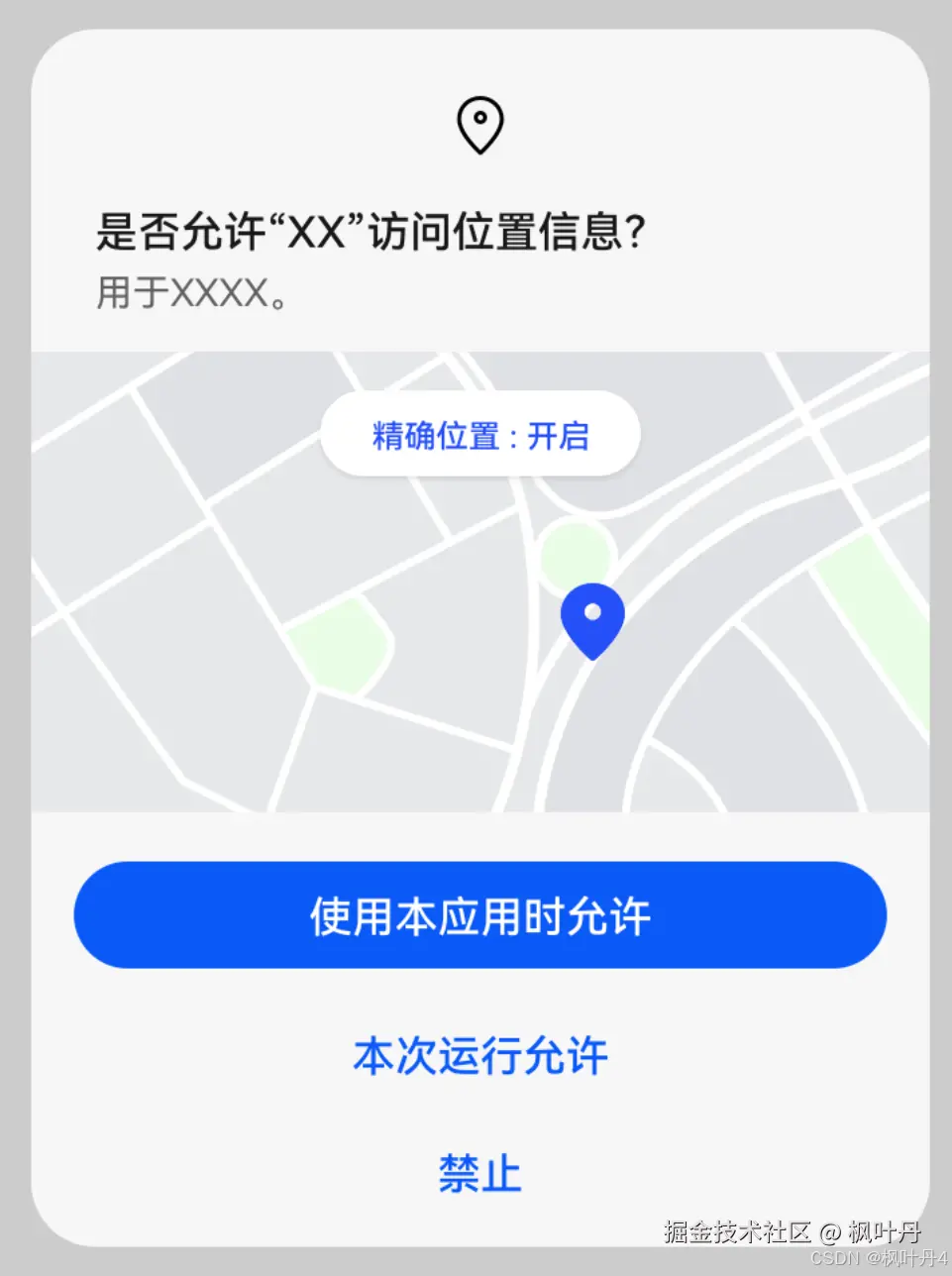Toggle the 精确位置 precise location chip
952x1276 pixels.
pos(480,435)
